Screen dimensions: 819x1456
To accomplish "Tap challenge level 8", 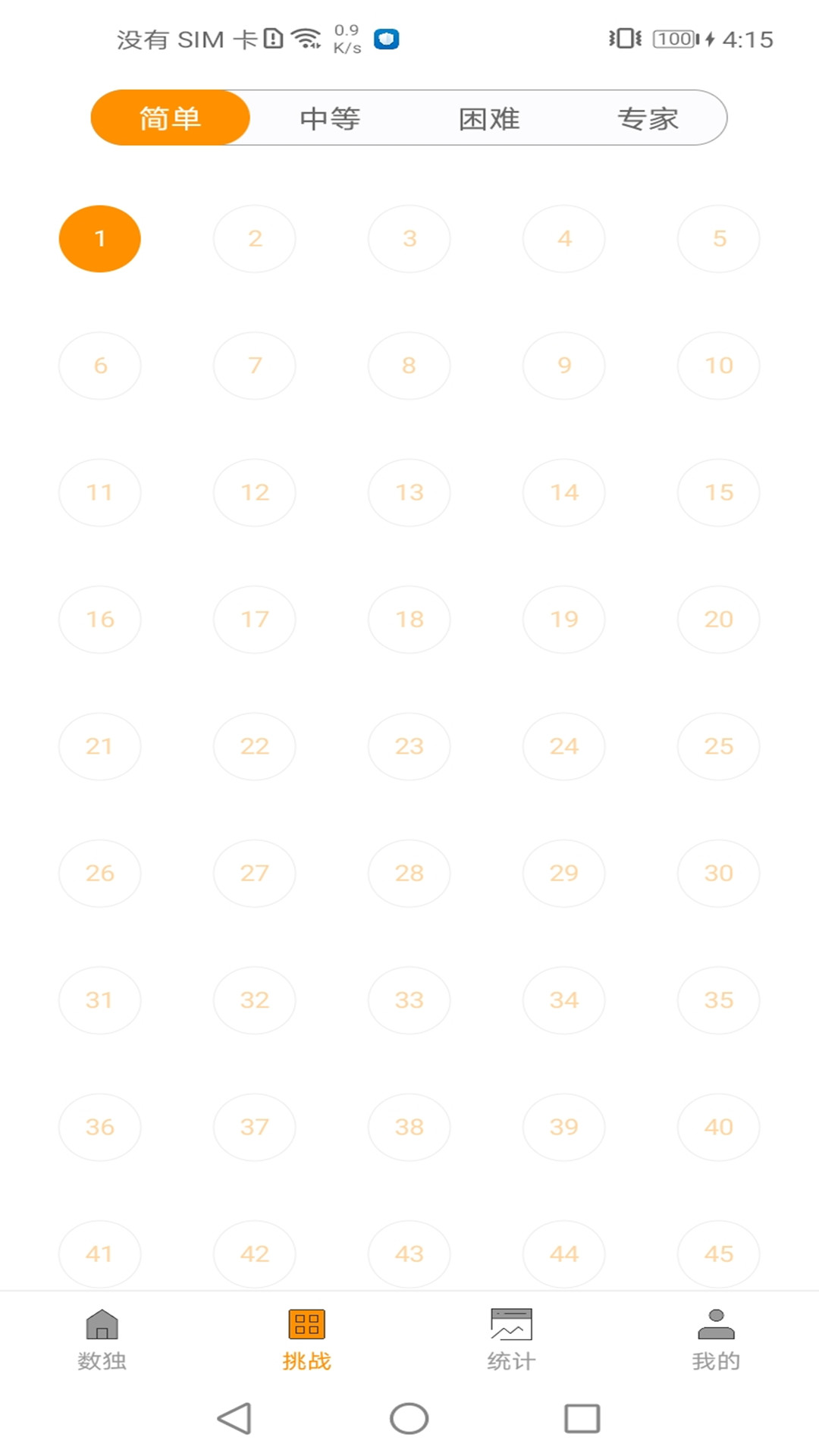I will (x=409, y=366).
